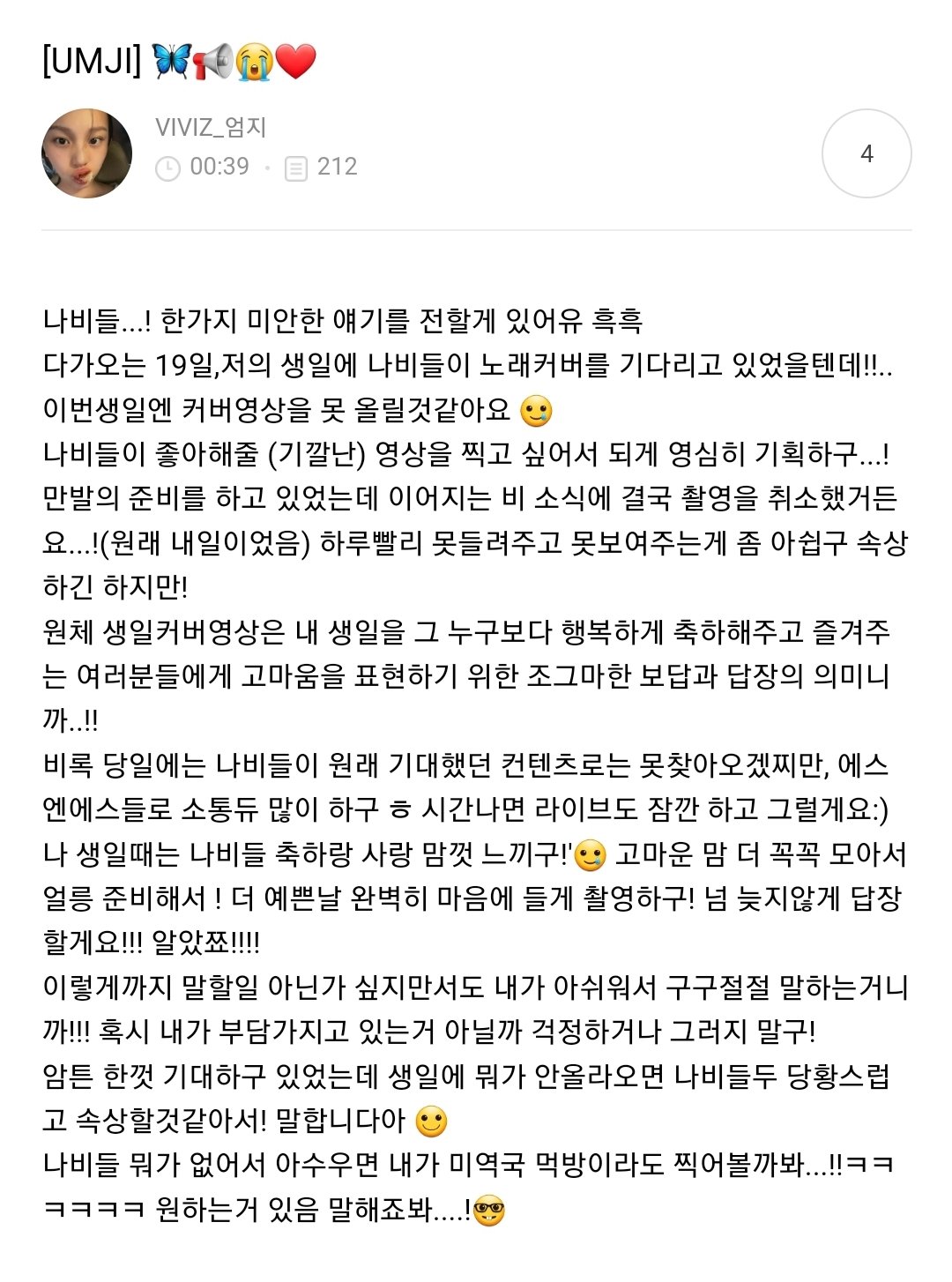
Task: Open comments via the circled 4 badge
Action: [x=867, y=152]
